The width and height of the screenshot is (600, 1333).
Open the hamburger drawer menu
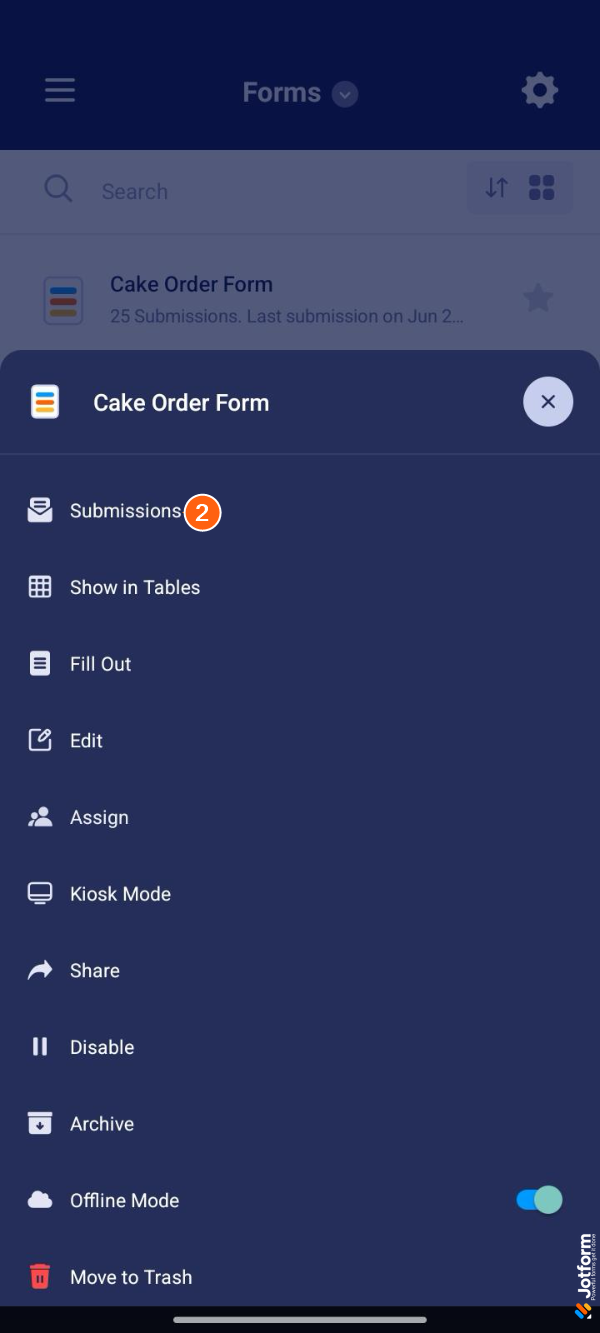[60, 91]
